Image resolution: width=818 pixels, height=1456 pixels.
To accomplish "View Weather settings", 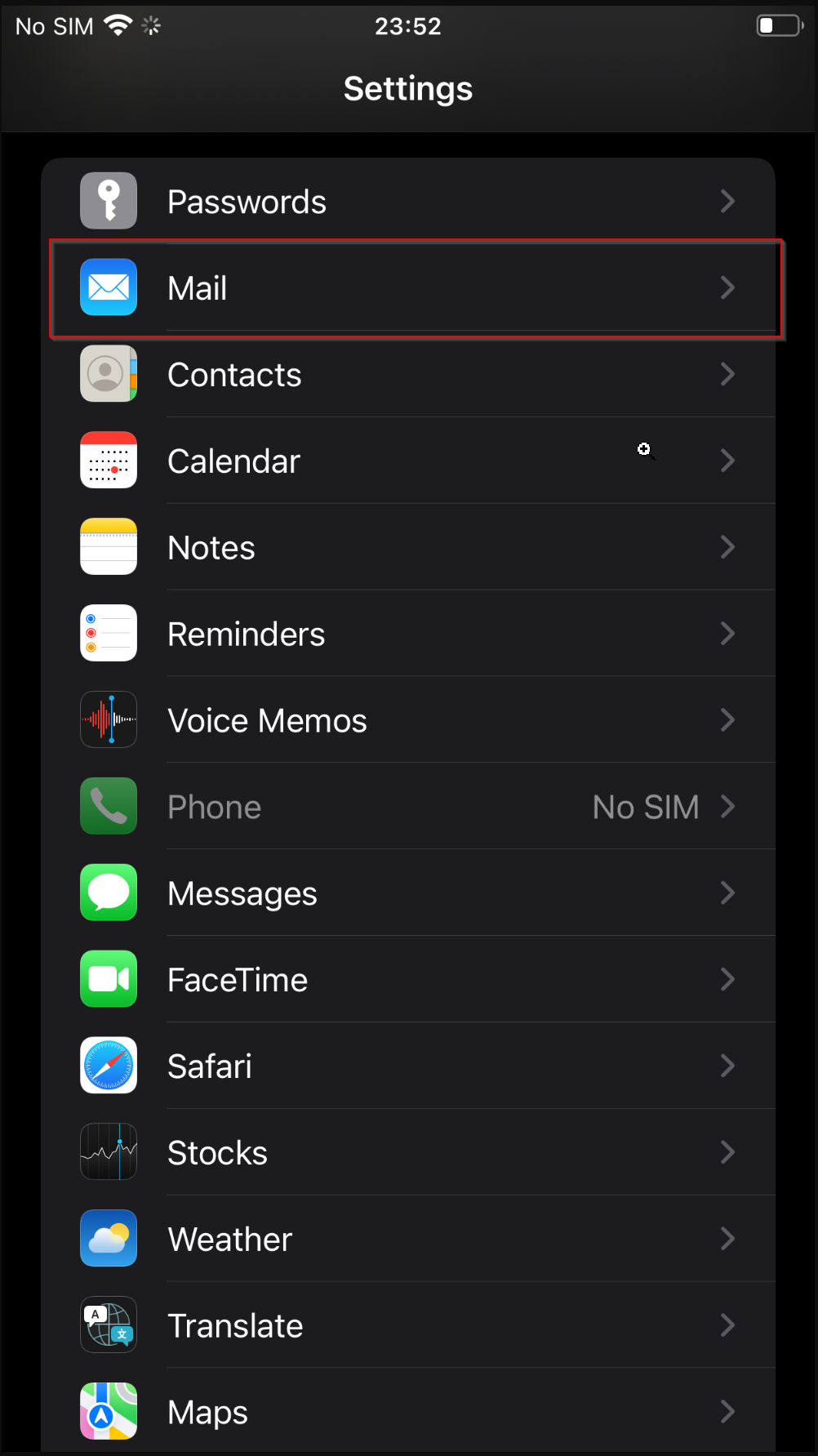I will [x=408, y=1240].
